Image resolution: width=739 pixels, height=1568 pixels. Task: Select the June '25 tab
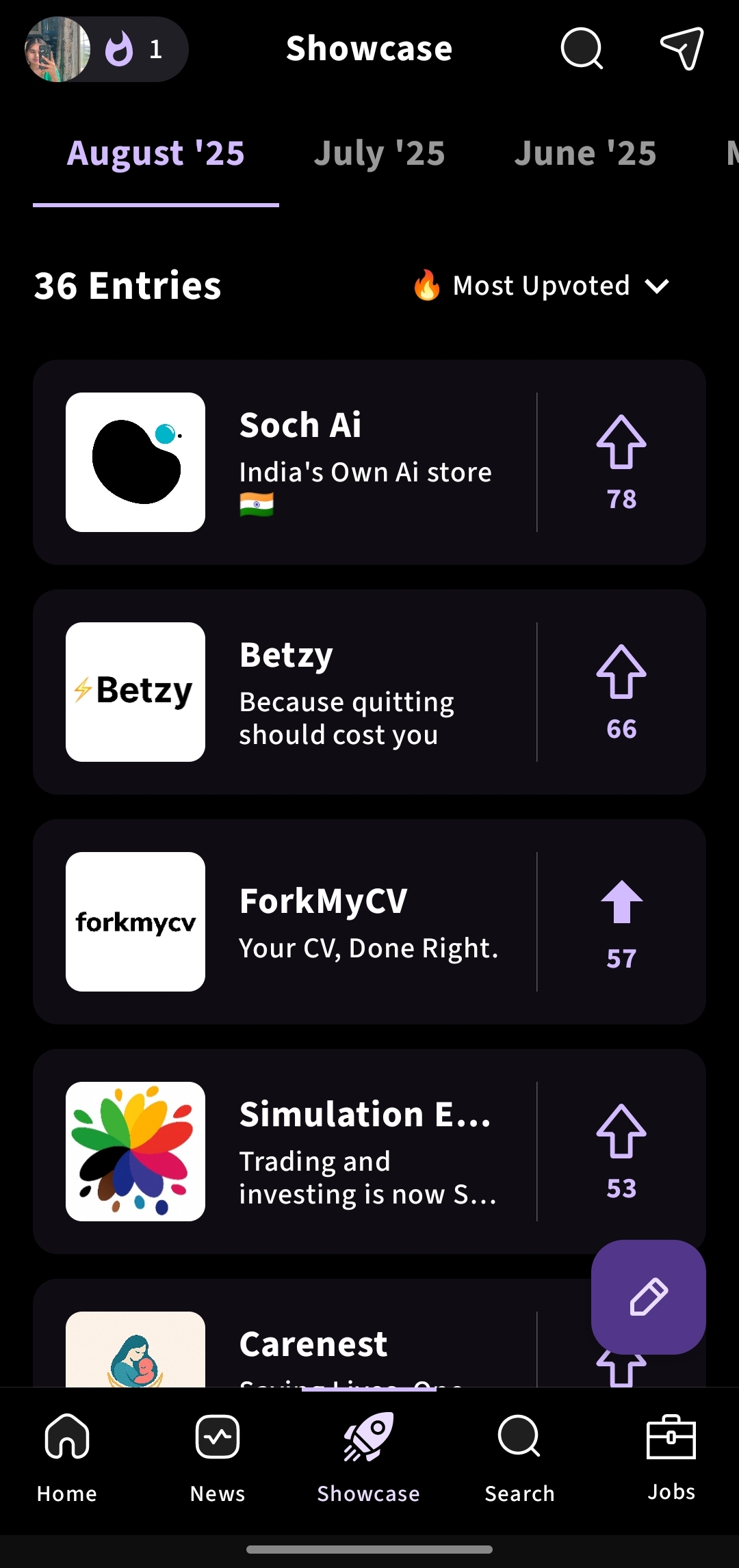coord(585,153)
